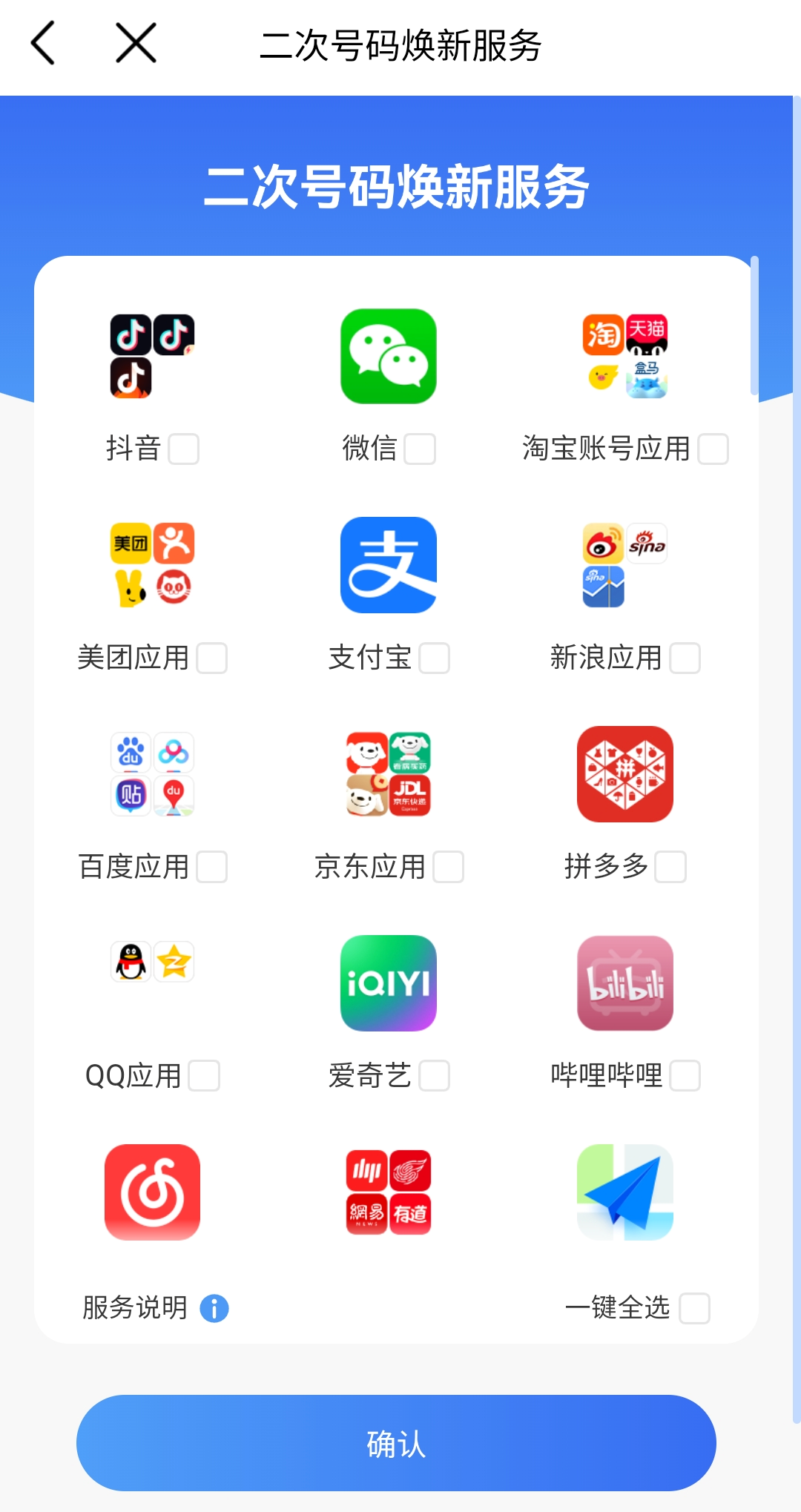Viewport: 801px width, 1512px height.
Task: Select the 微信 checkbox
Action: pyautogui.click(x=420, y=449)
